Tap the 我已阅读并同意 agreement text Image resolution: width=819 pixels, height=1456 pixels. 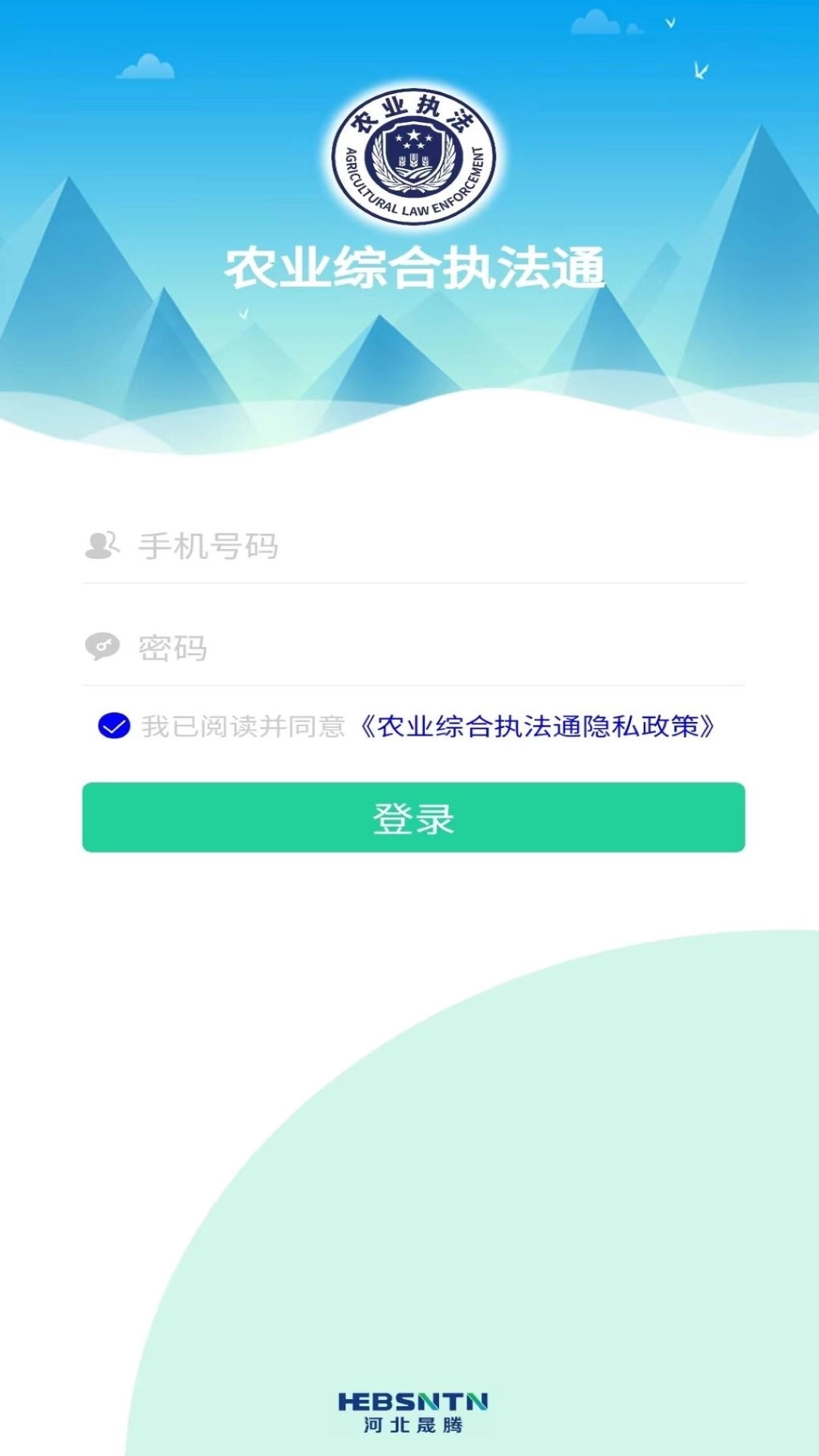pyautogui.click(x=243, y=726)
